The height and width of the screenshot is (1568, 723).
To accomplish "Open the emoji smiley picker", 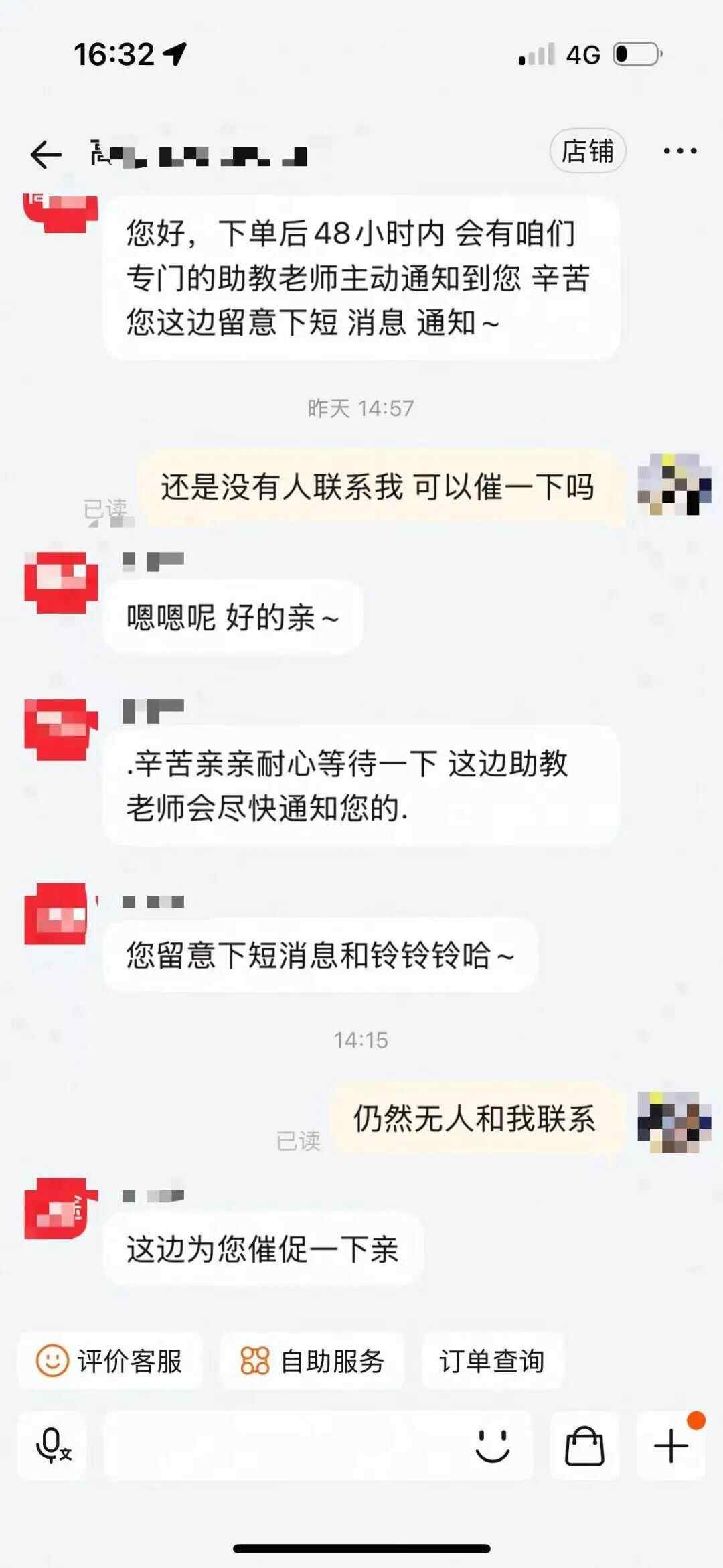I will 493,1445.
